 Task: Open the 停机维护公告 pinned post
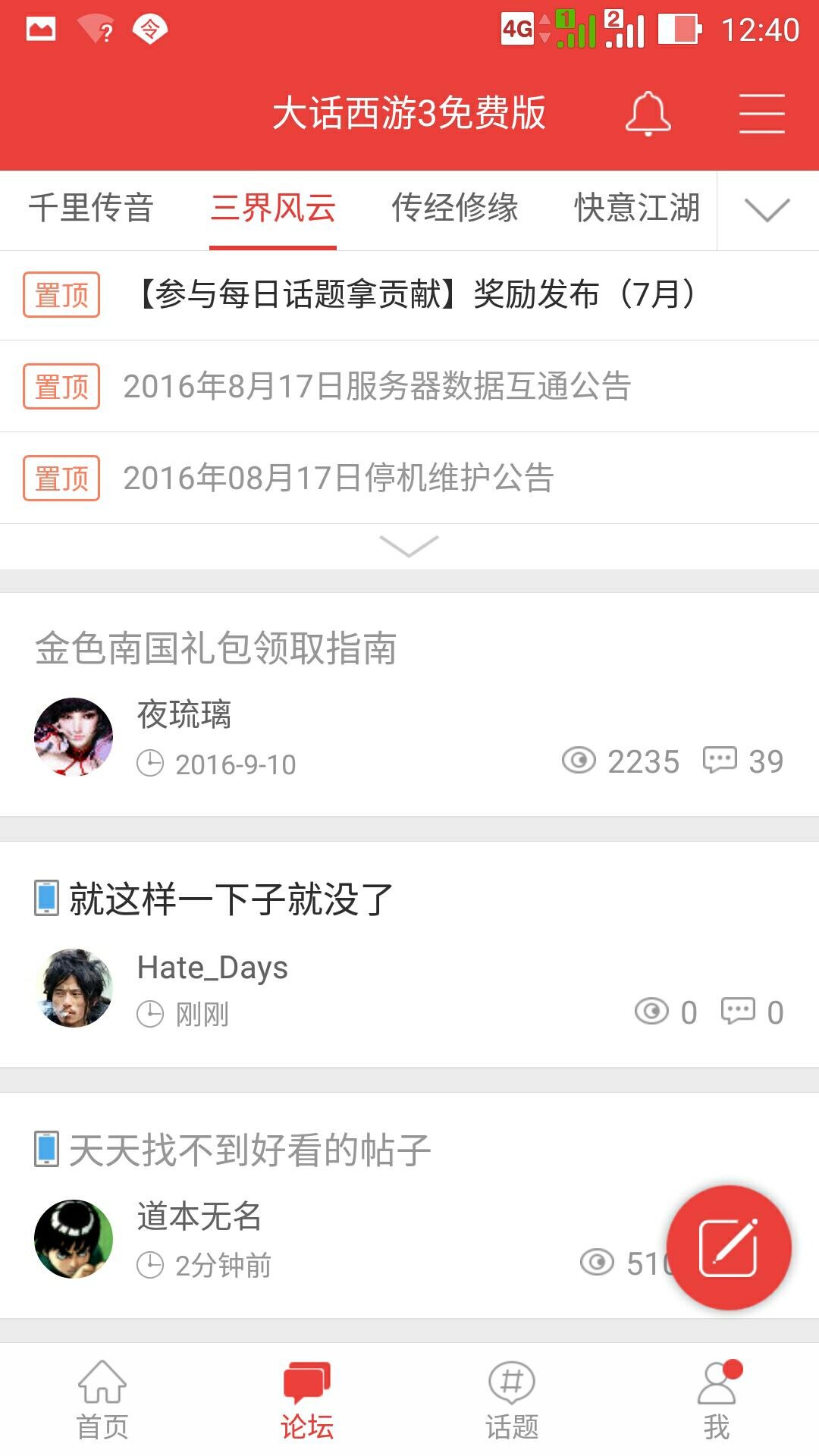click(x=338, y=479)
